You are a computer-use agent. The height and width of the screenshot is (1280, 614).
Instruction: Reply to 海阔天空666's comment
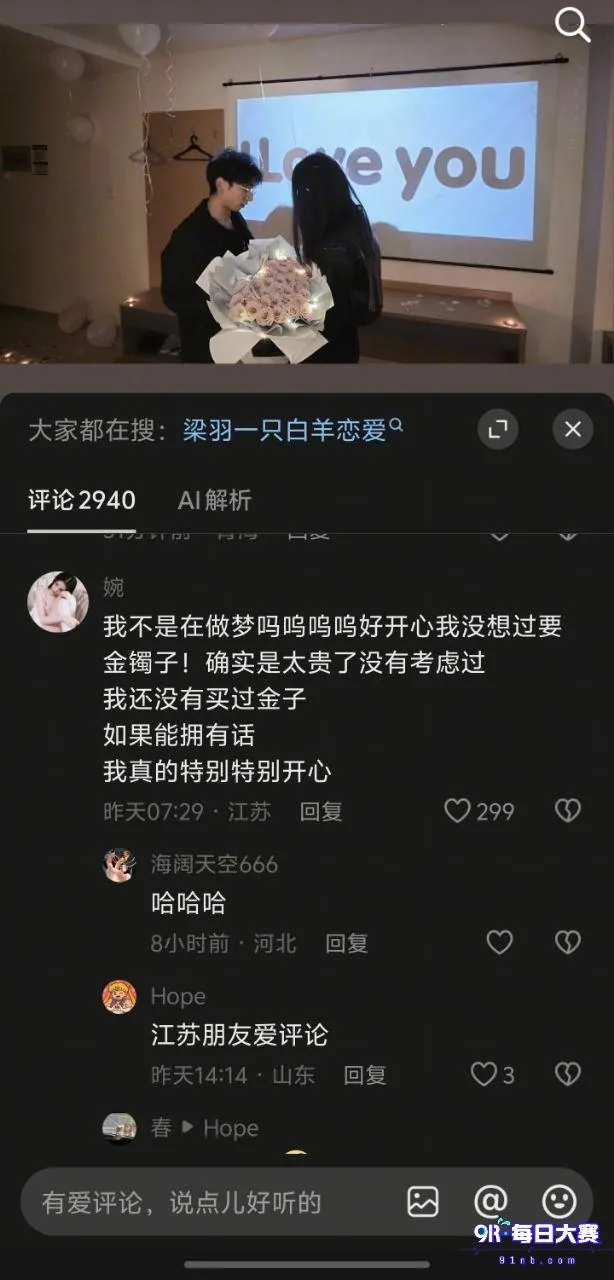tap(347, 943)
